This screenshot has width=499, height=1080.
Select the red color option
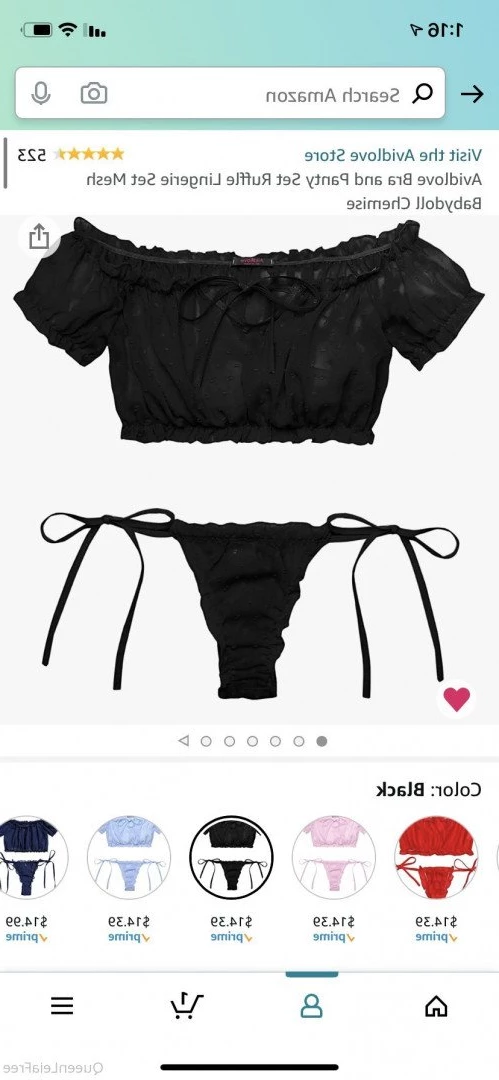coord(436,858)
